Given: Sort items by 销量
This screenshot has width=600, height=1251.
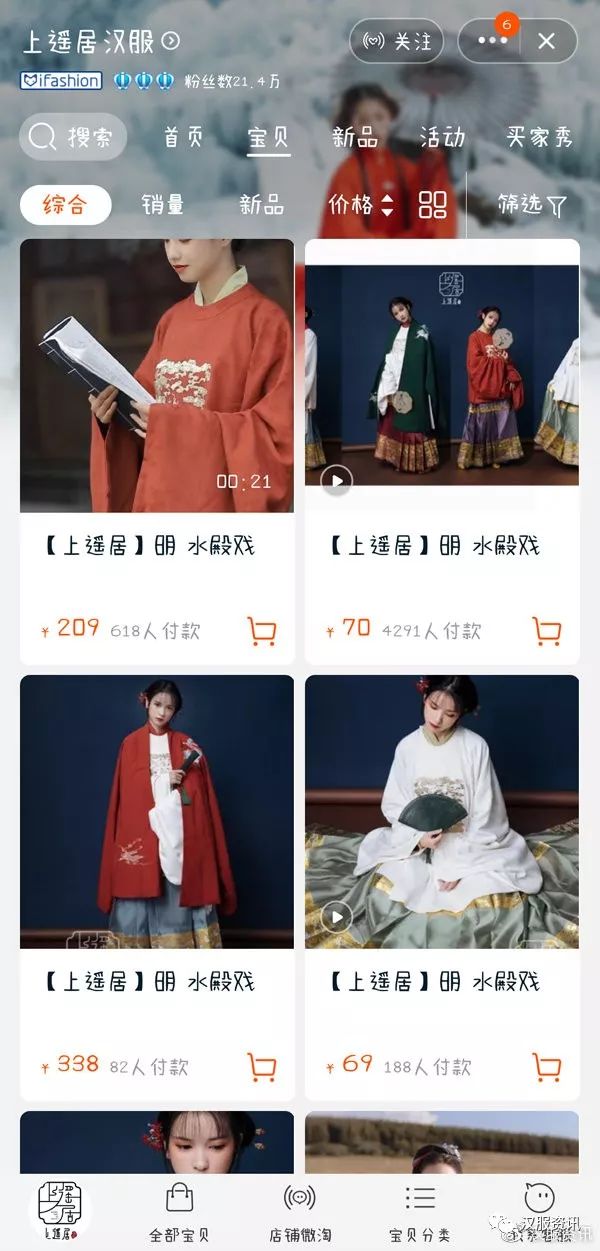Looking at the screenshot, I should click(x=162, y=205).
